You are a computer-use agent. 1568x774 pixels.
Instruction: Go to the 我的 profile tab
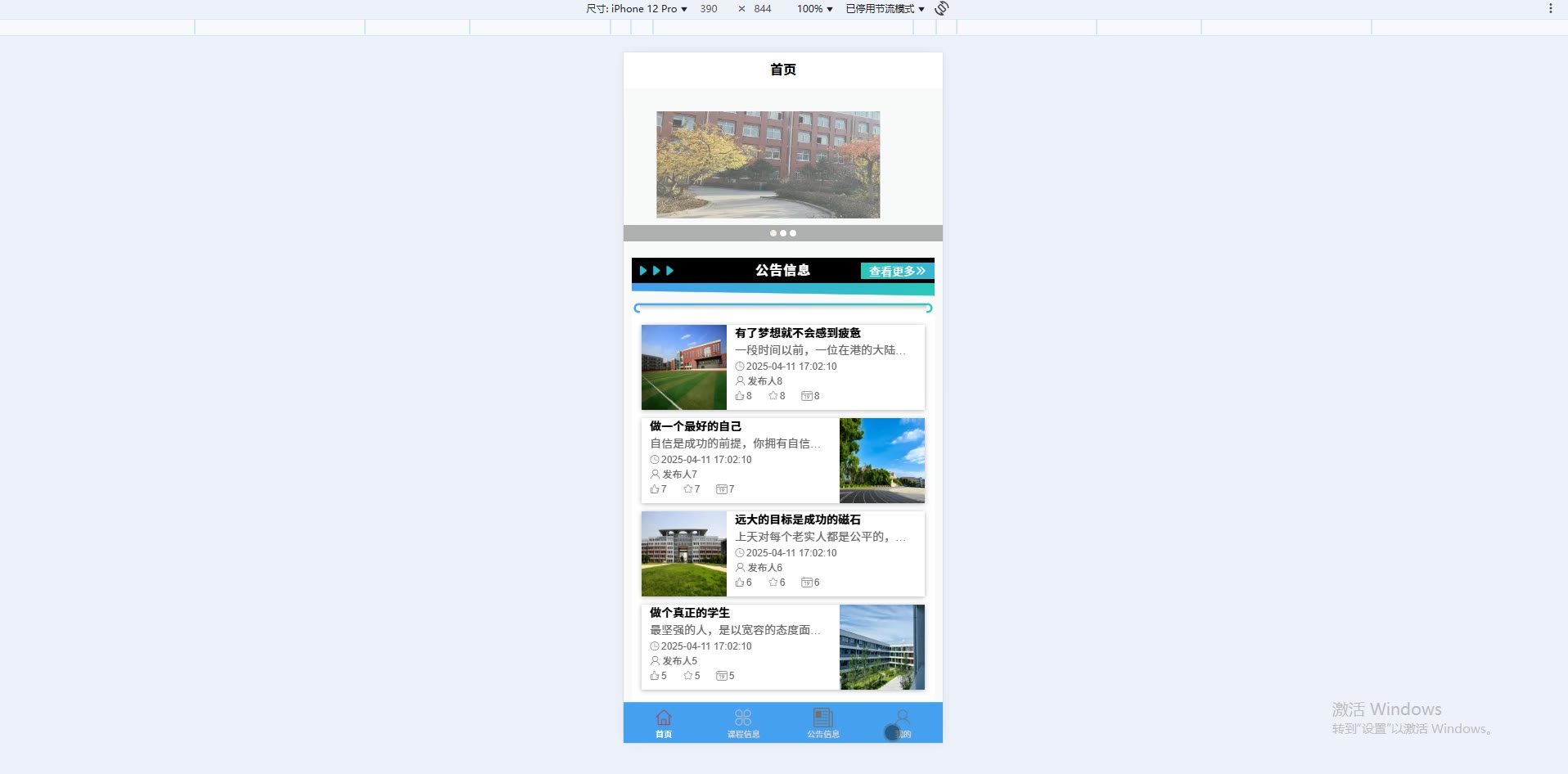[x=902, y=723]
